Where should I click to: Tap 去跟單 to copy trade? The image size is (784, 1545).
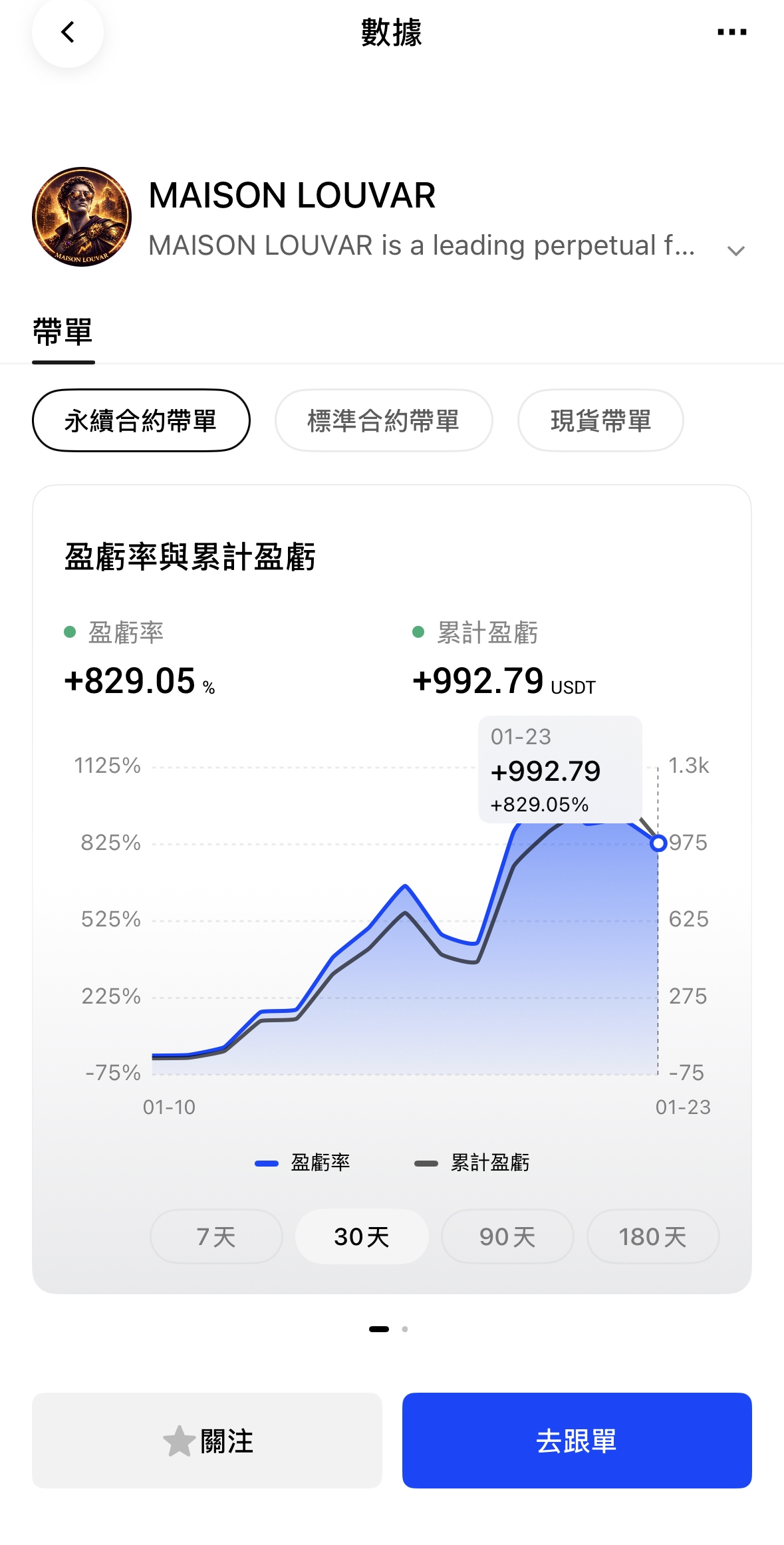pos(577,1441)
